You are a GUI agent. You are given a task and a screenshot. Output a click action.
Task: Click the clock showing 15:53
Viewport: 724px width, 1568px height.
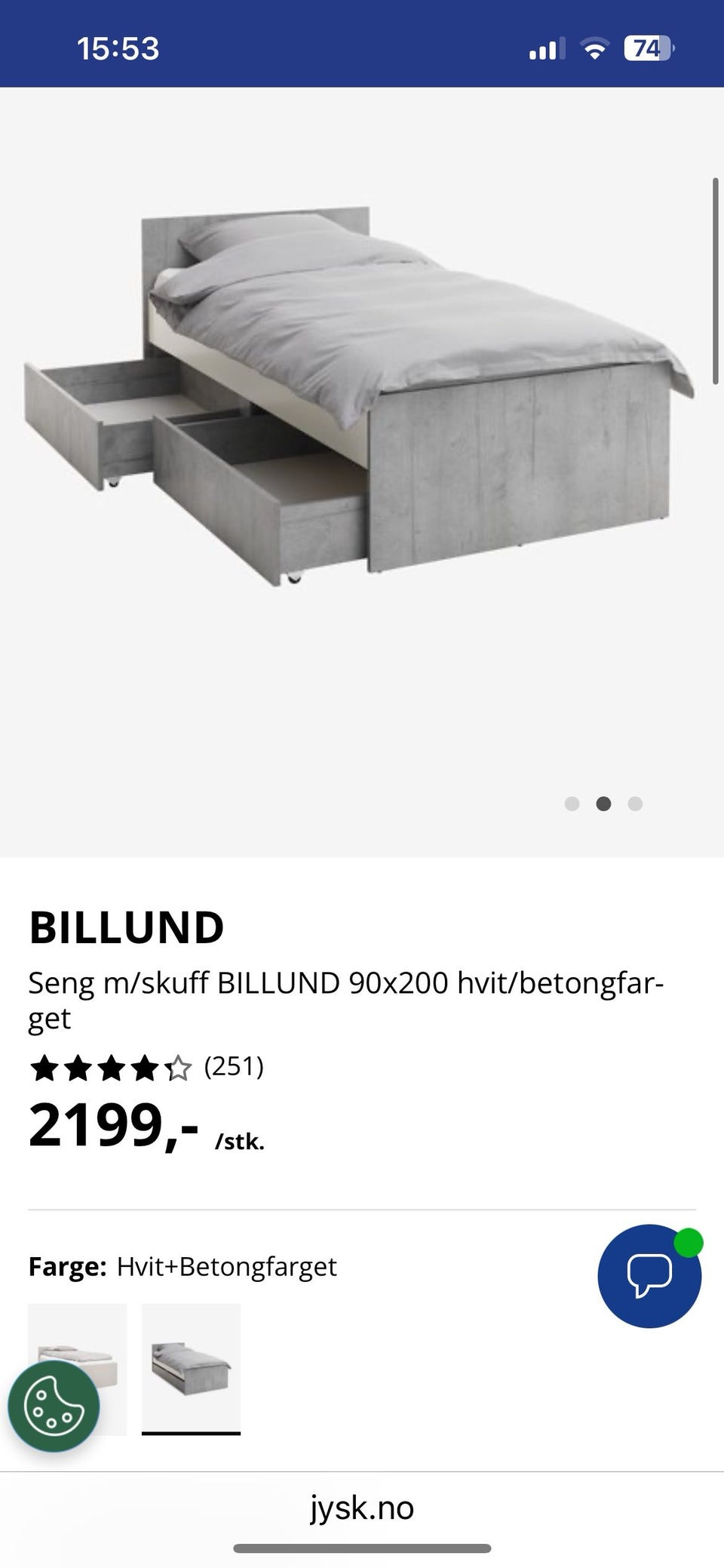[118, 48]
